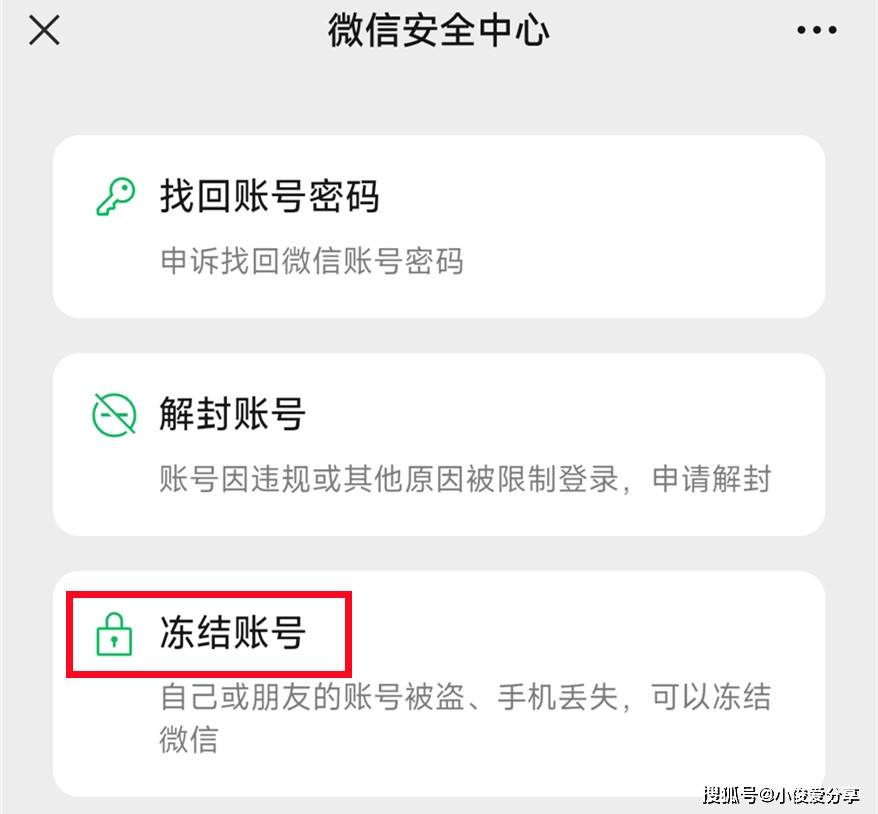Select the 解封账号 card
The image size is (878, 814).
click(438, 444)
